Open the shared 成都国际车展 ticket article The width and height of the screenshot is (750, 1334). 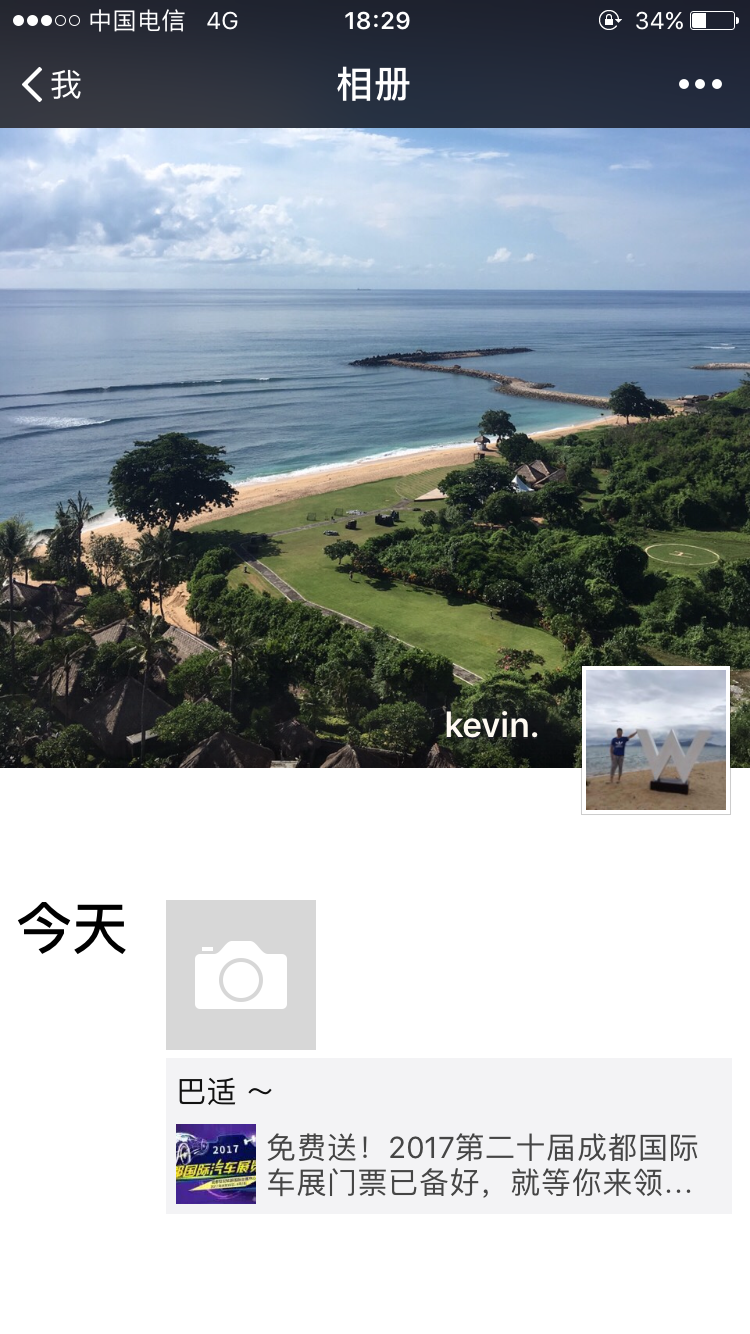click(450, 1164)
